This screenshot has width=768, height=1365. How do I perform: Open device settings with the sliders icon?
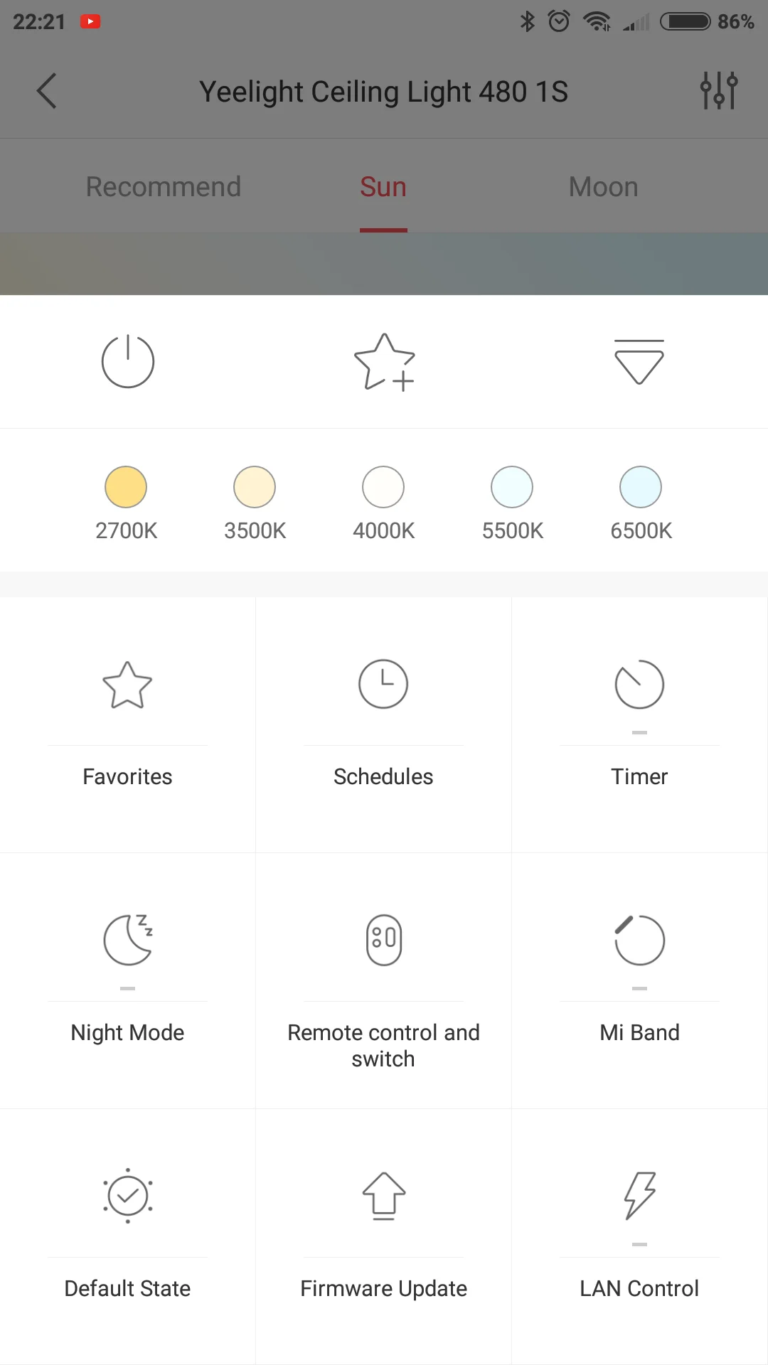pos(719,90)
